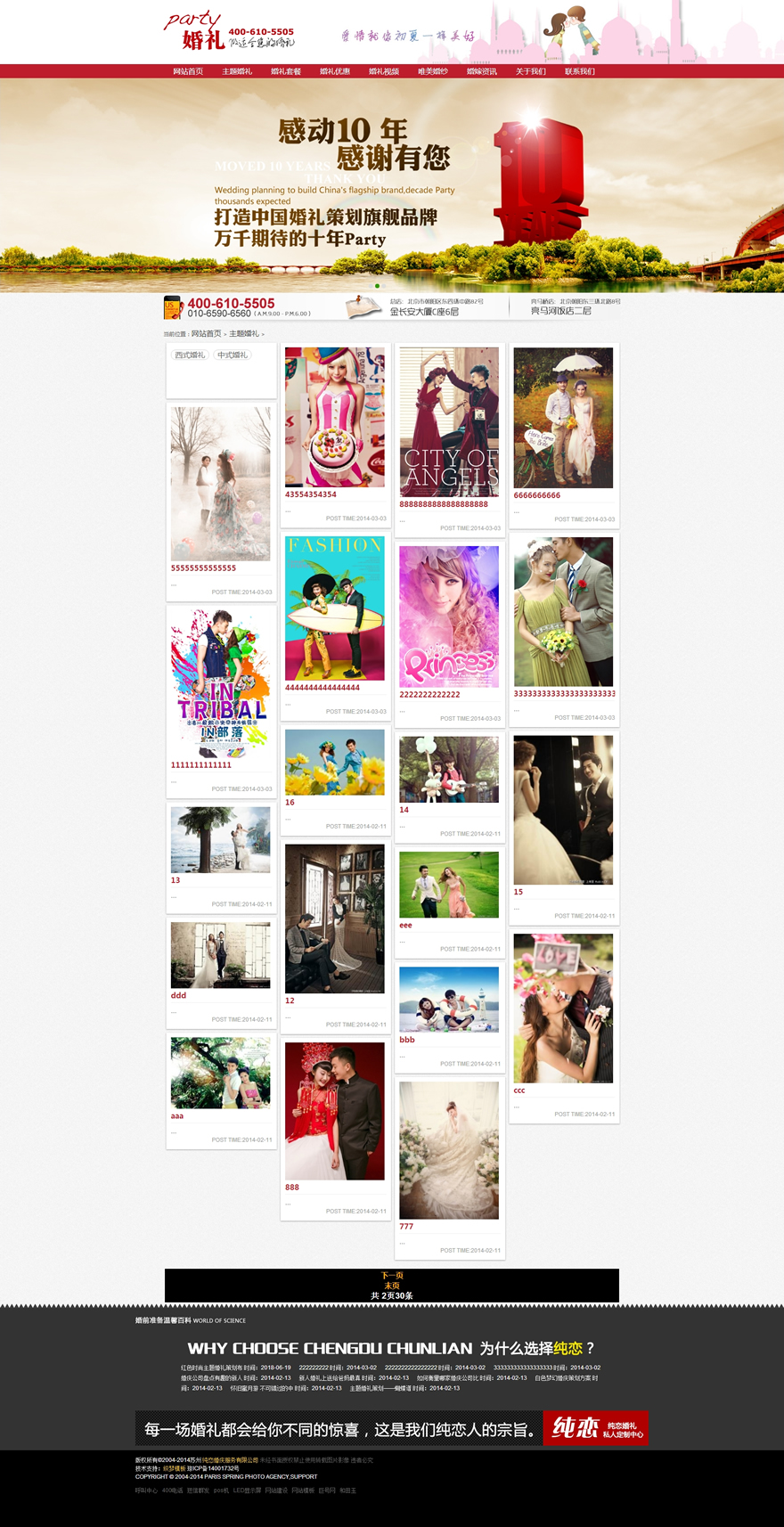The height and width of the screenshot is (1527, 784).
Task: Open 网站首页 in the red navigation bar
Action: click(x=188, y=71)
